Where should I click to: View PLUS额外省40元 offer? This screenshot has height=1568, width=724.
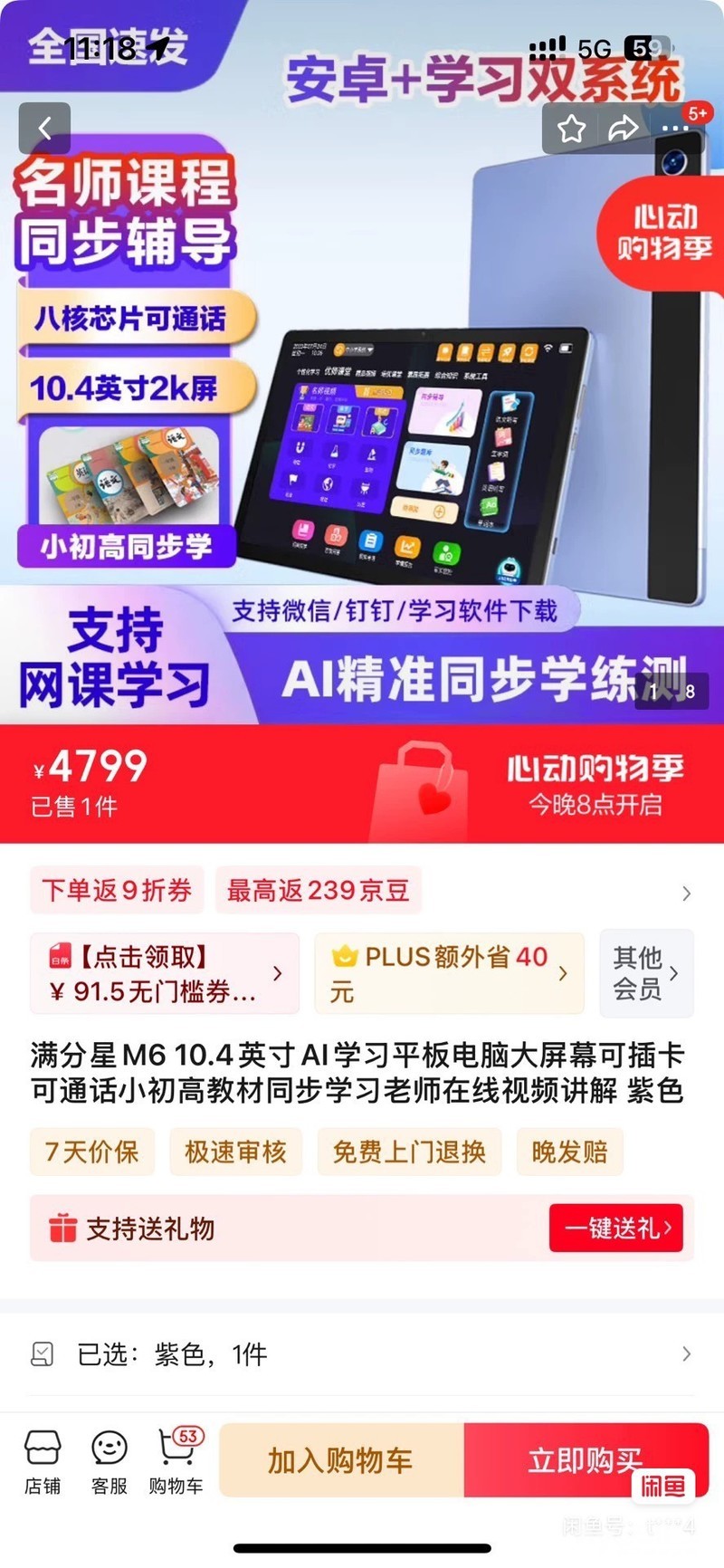[449, 974]
